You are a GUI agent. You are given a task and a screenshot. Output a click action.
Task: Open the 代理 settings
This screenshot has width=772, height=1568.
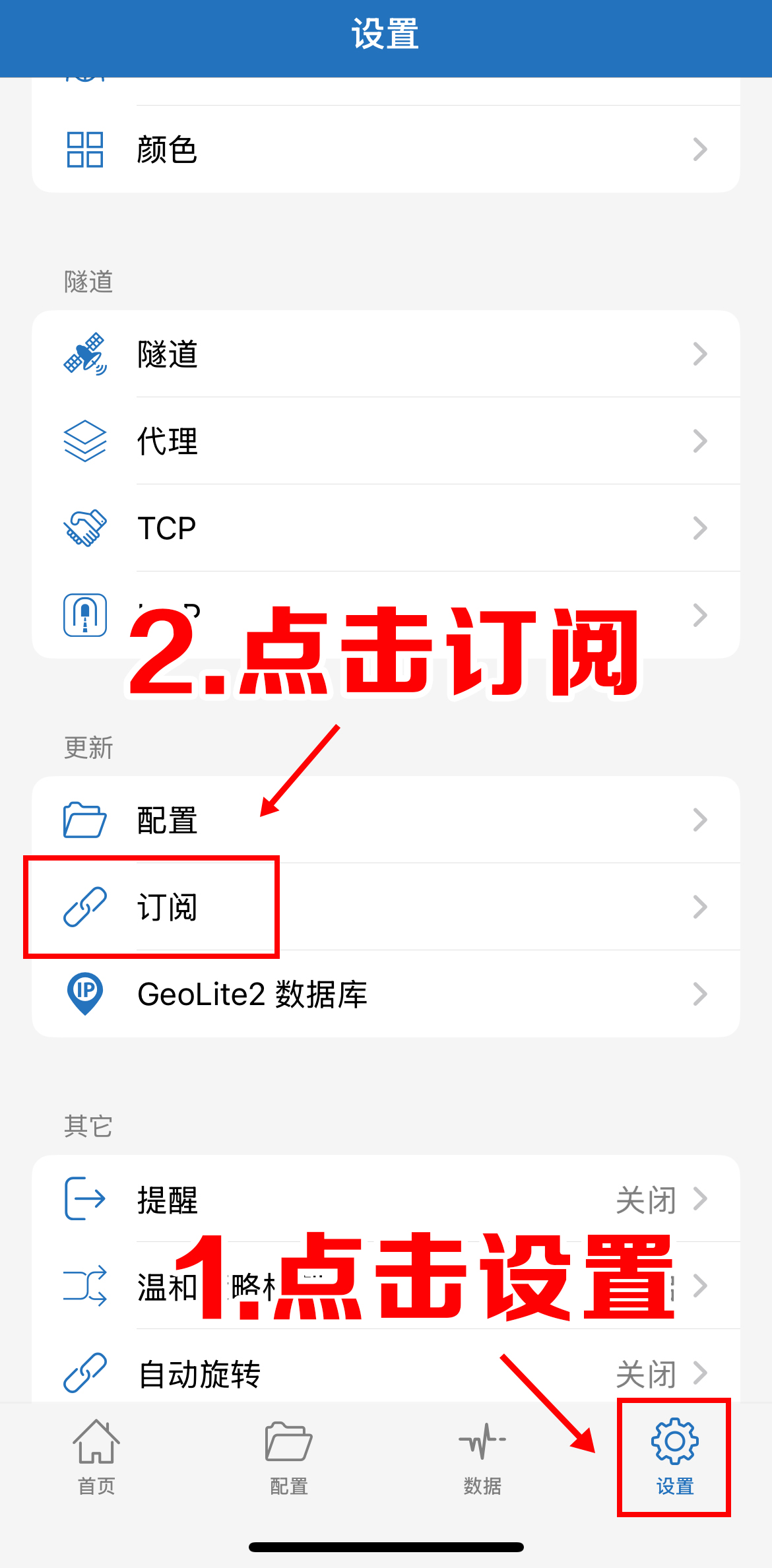(385, 441)
